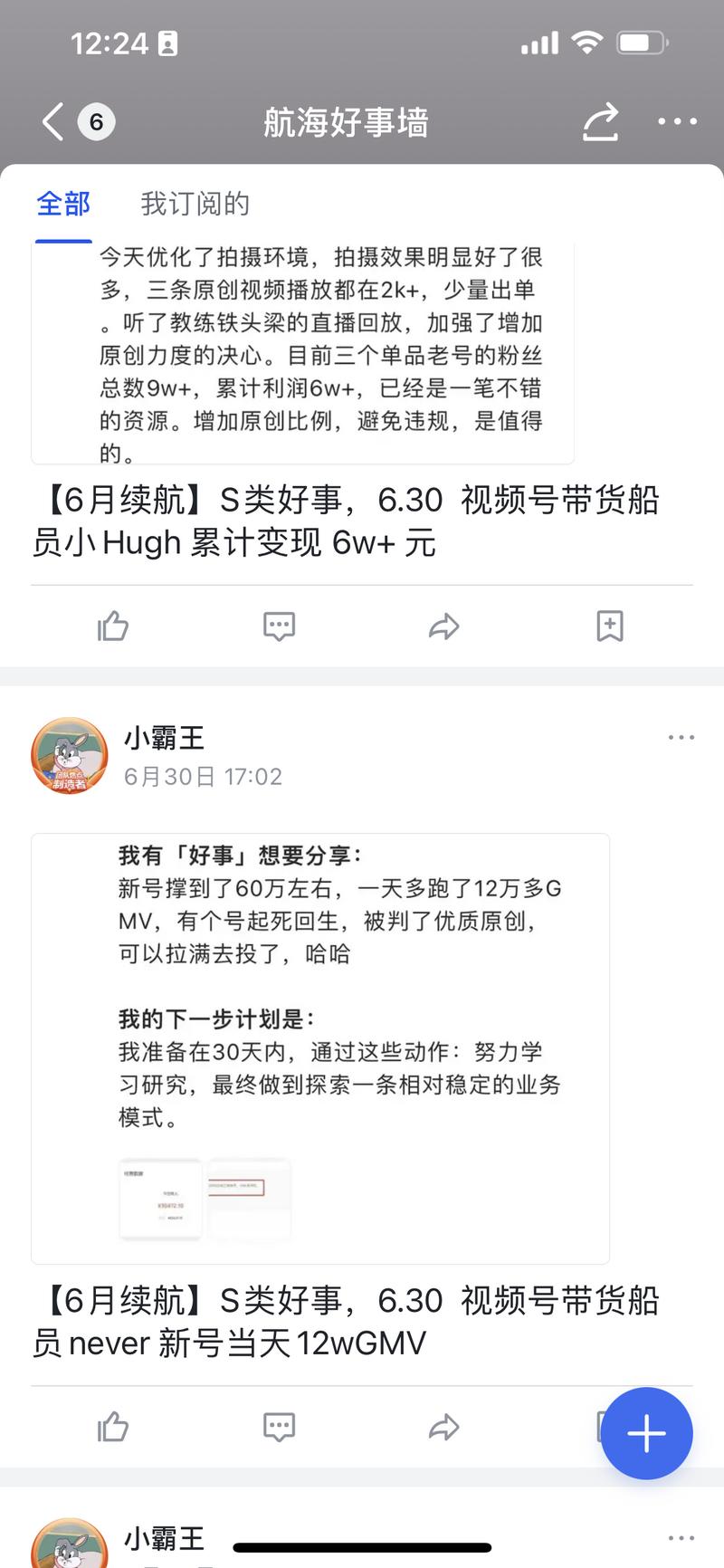Screen dimensions: 724x1568
Task: Open comments on the never 新号 post
Action: click(x=279, y=1428)
